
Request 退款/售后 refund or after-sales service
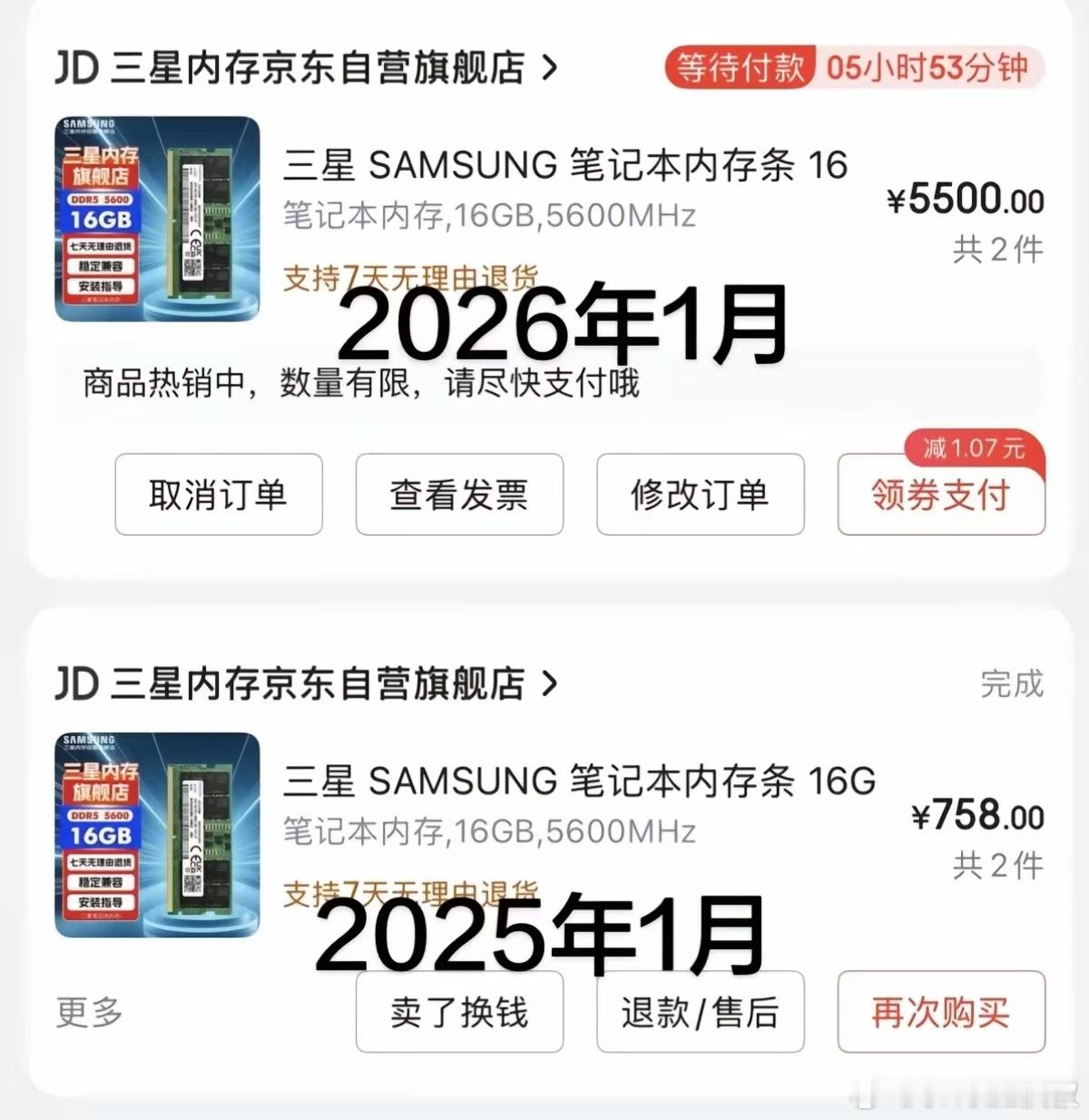coord(700,1013)
